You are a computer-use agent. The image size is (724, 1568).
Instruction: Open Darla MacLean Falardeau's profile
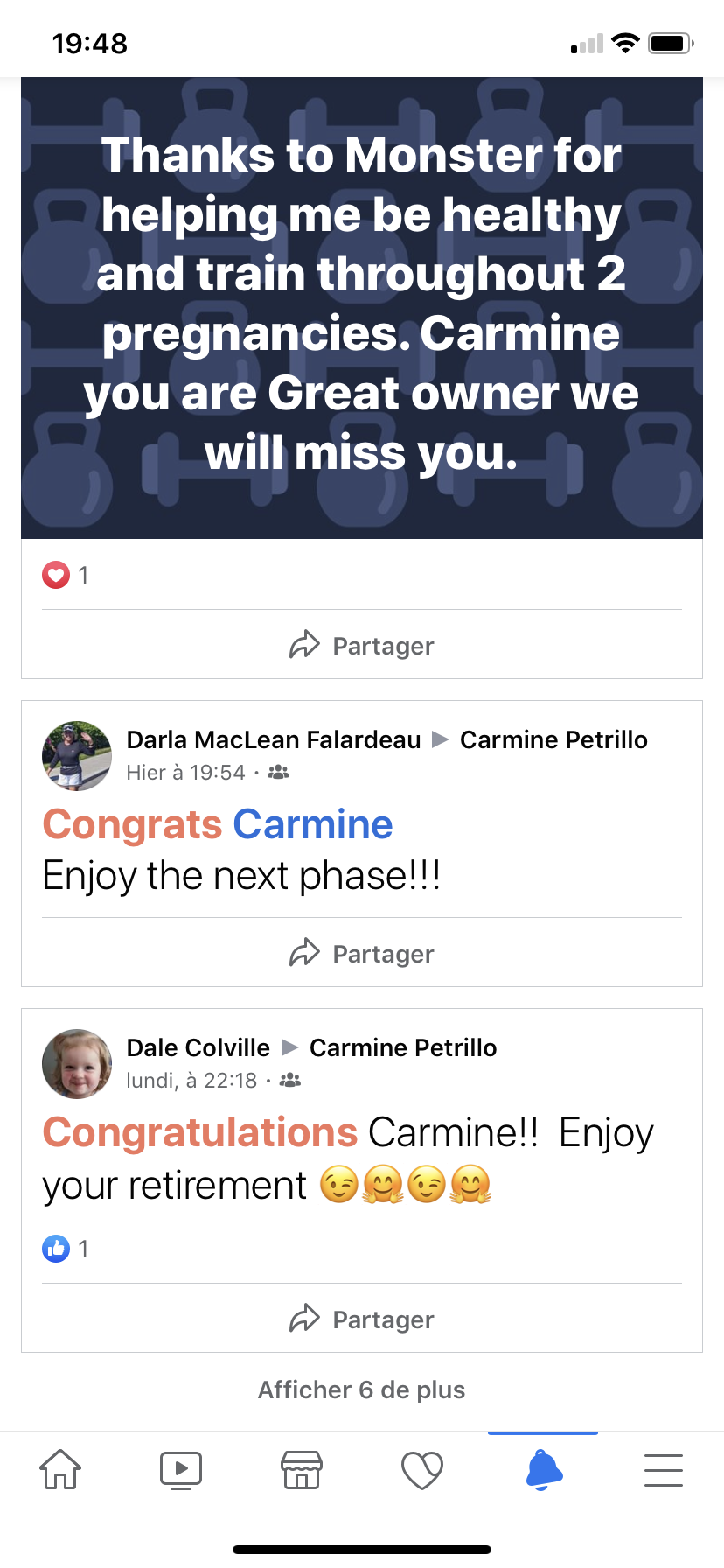coord(273,740)
